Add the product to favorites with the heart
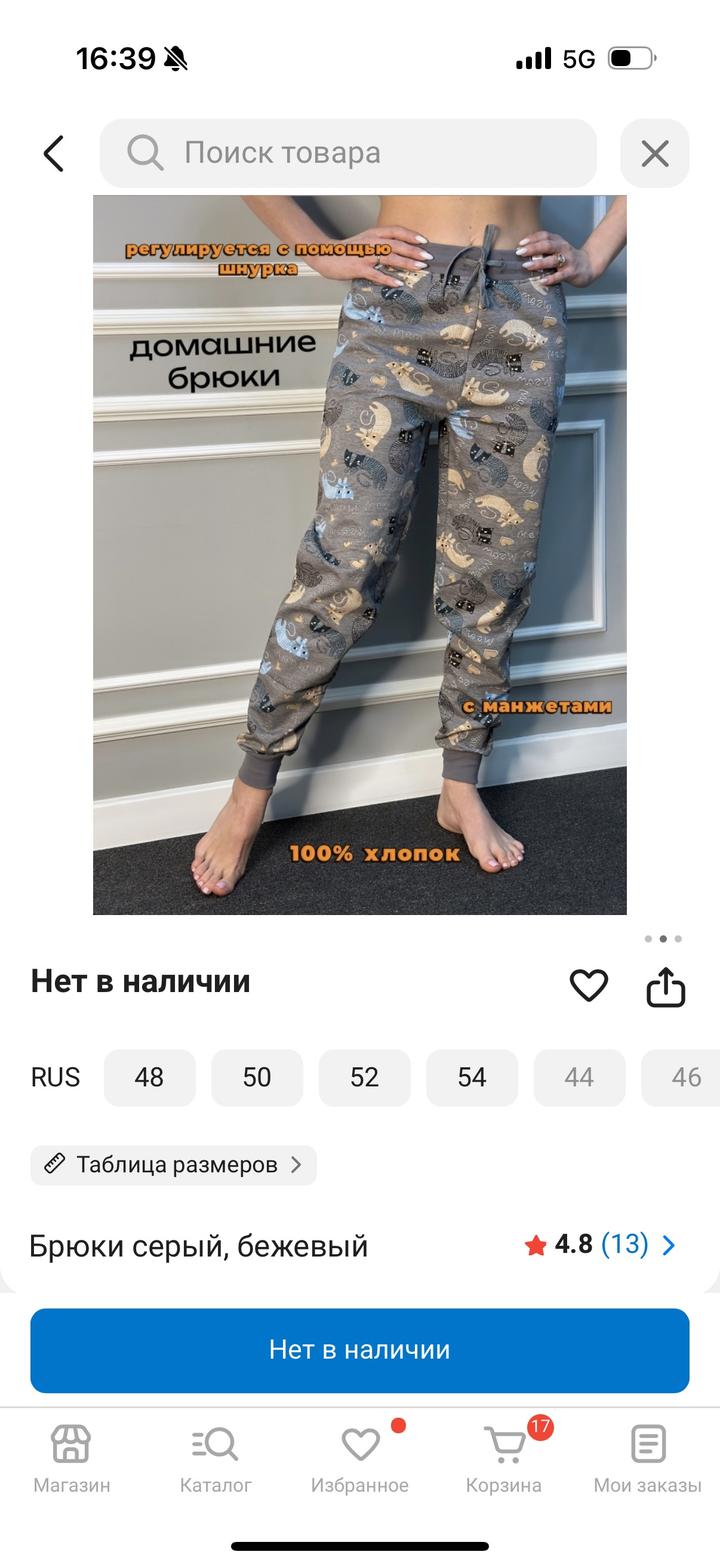The width and height of the screenshot is (720, 1565). point(588,985)
